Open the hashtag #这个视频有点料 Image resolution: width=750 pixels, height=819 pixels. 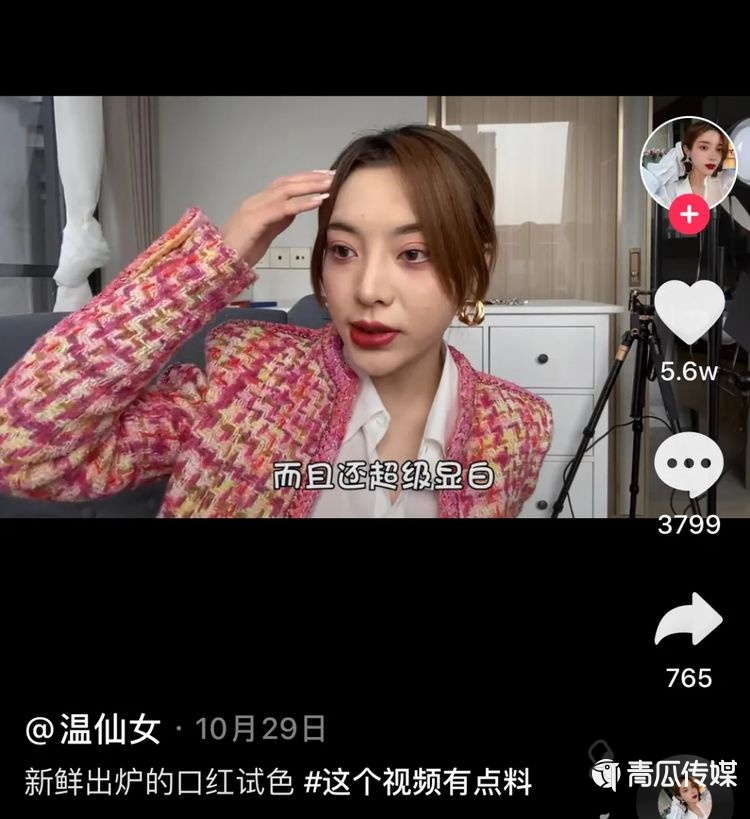[418, 781]
